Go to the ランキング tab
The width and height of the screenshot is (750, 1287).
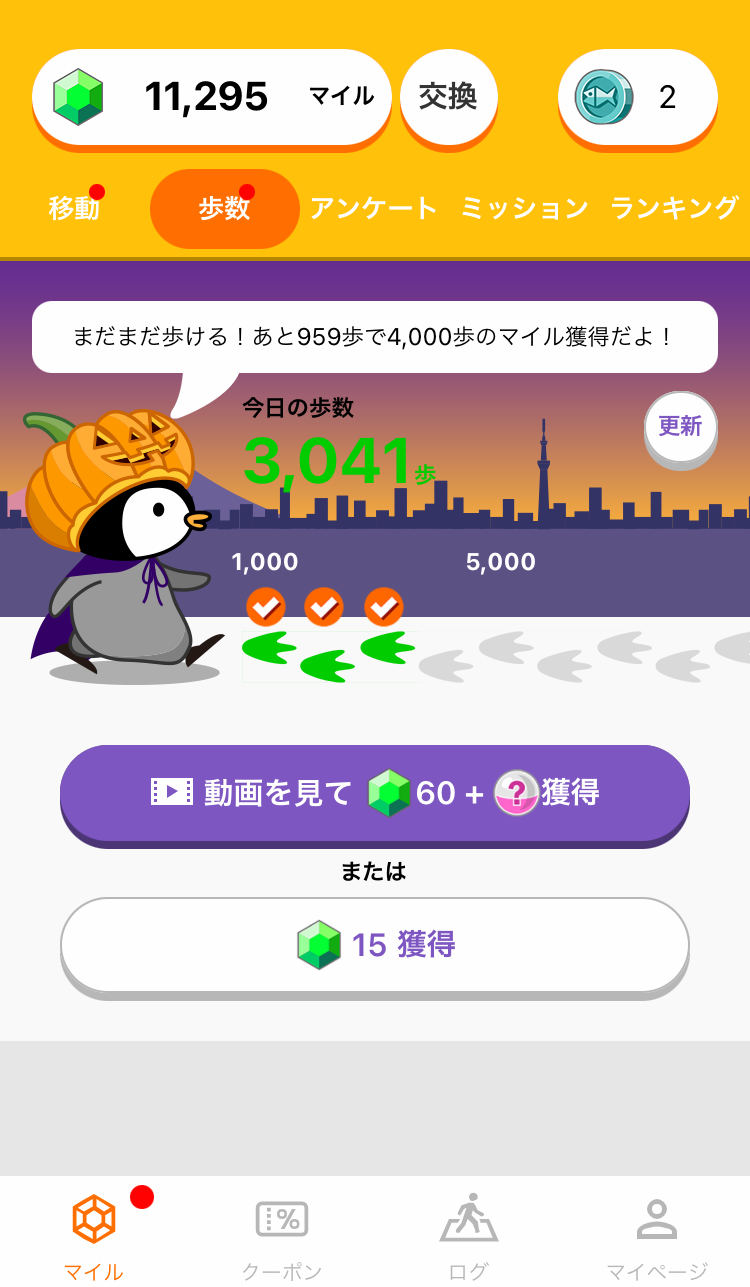coord(675,208)
